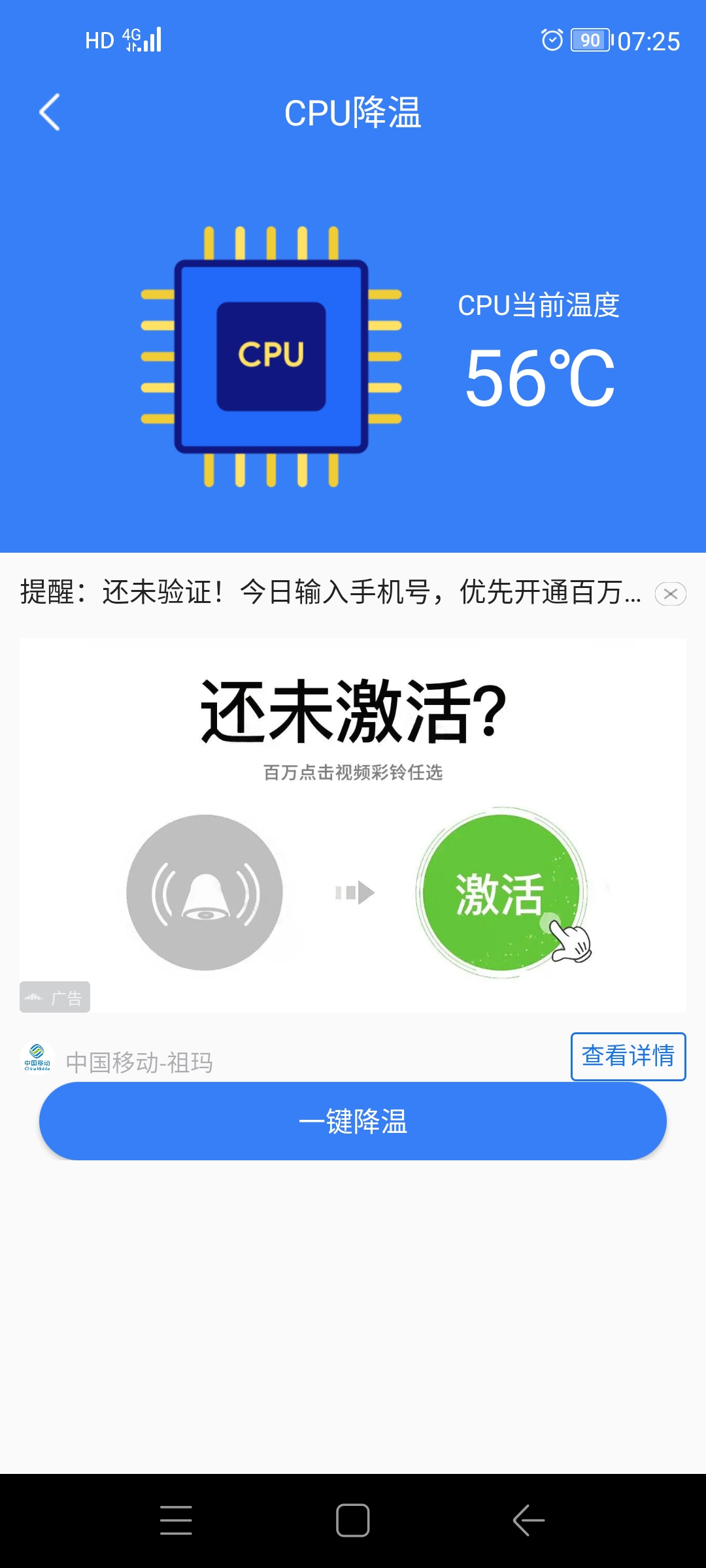
Task: Tap the 查看详情 button
Action: click(628, 1056)
